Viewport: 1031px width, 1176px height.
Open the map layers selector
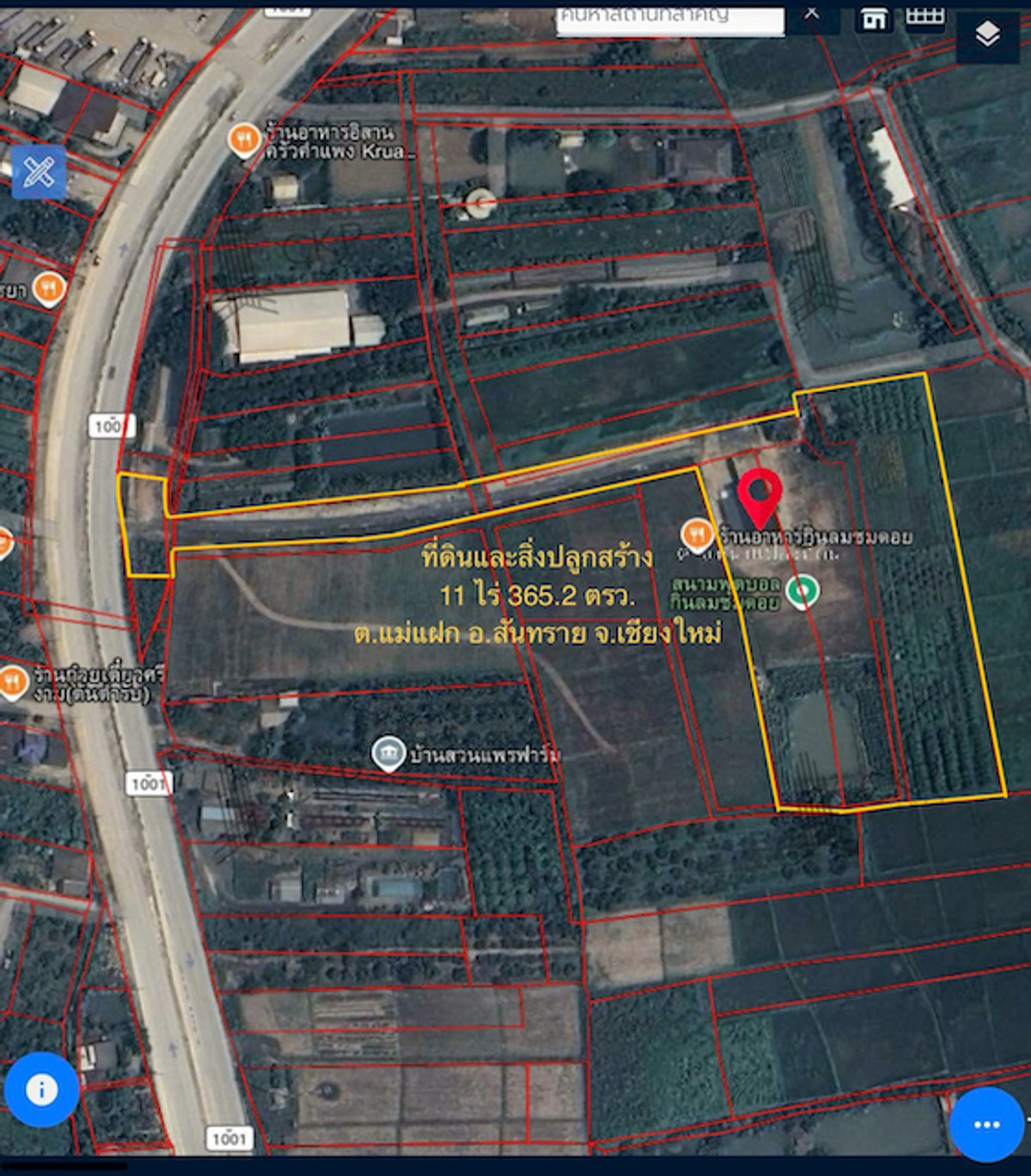pyautogui.click(x=987, y=34)
